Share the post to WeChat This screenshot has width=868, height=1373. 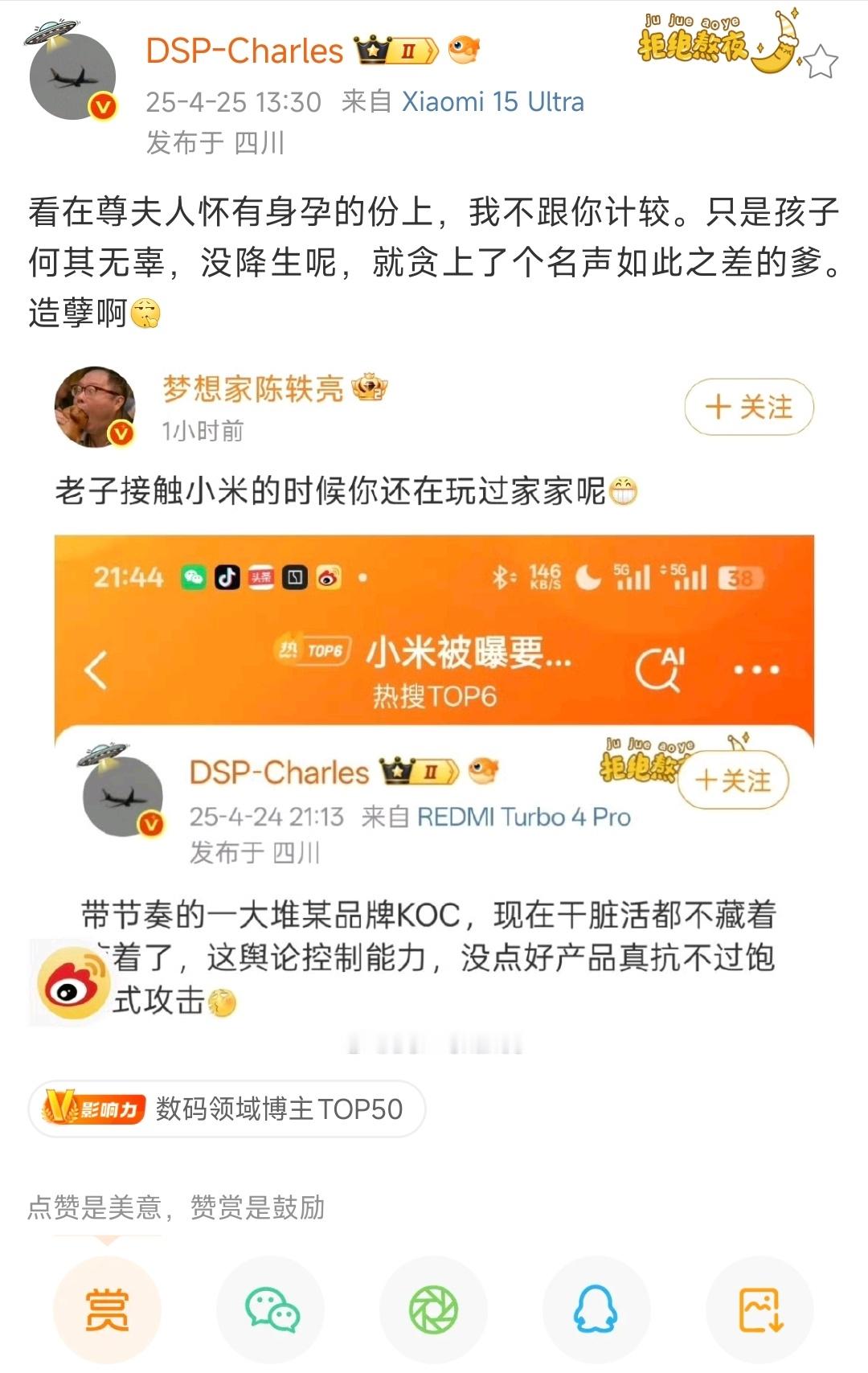coord(272,1309)
